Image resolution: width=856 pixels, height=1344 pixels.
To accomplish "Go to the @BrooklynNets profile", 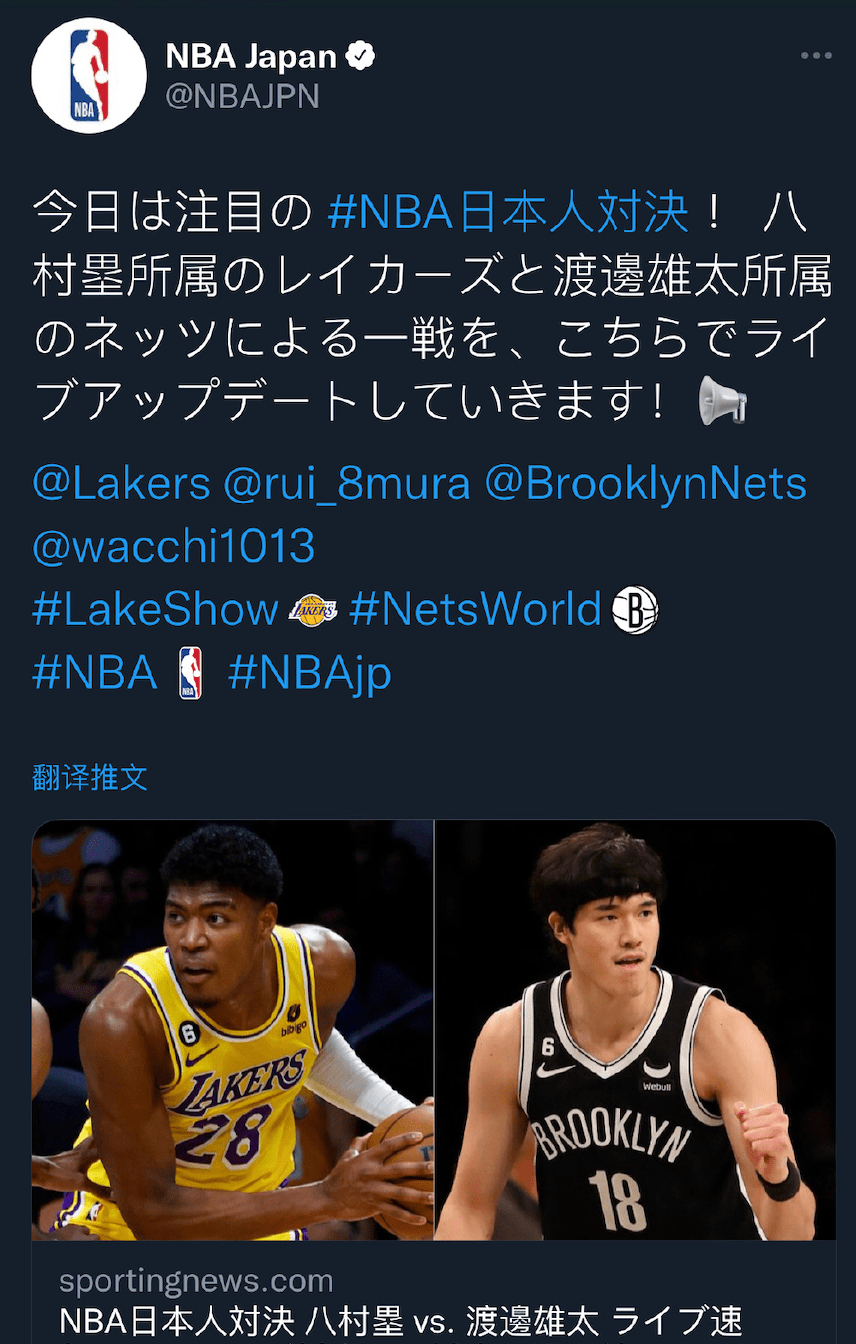I will click(646, 484).
